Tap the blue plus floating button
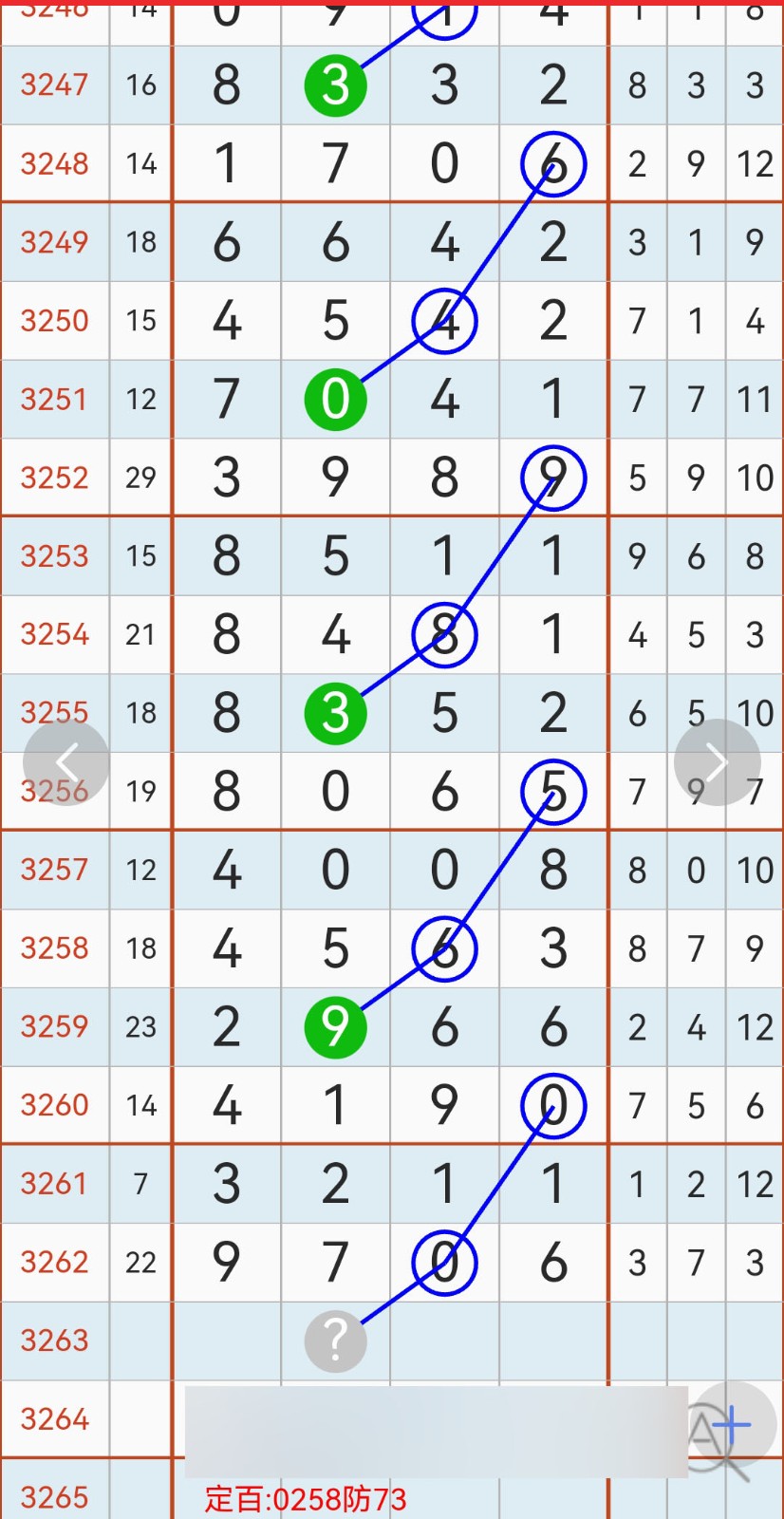The width and height of the screenshot is (784, 1519). 731,1425
